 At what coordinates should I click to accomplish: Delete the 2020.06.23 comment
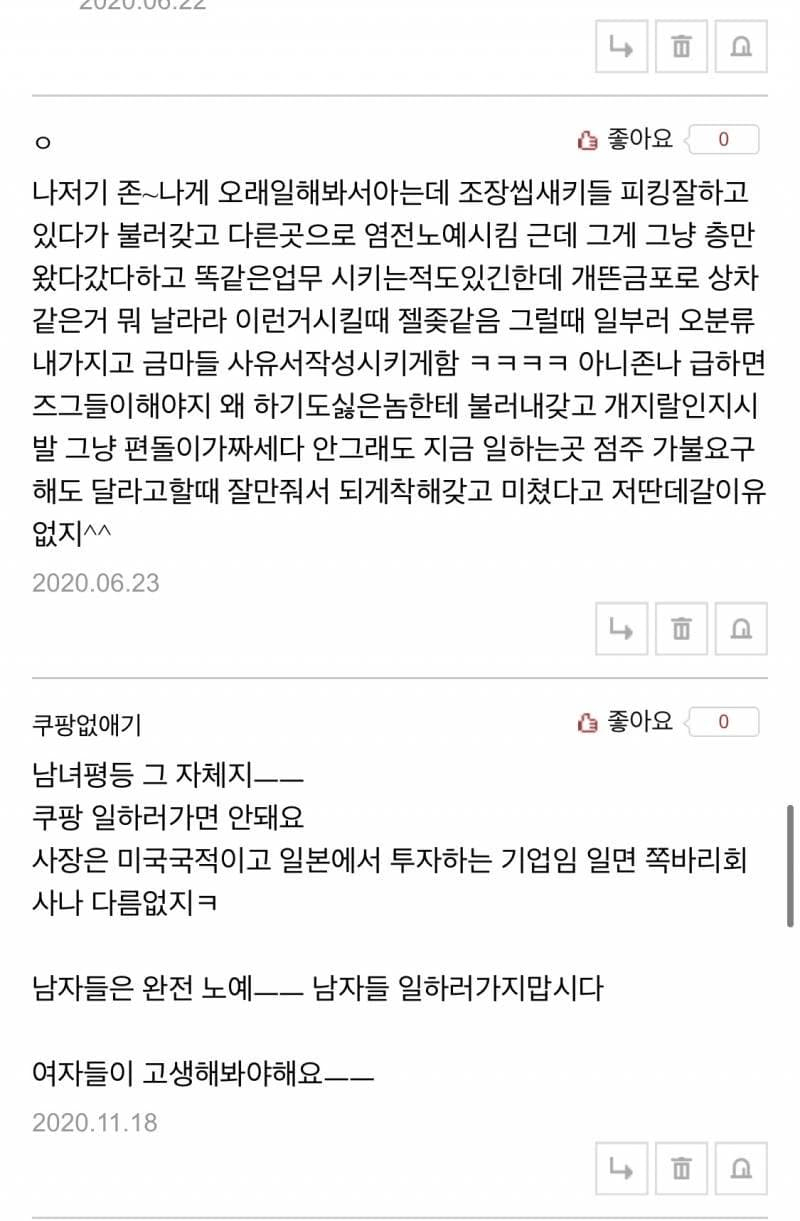tap(681, 629)
